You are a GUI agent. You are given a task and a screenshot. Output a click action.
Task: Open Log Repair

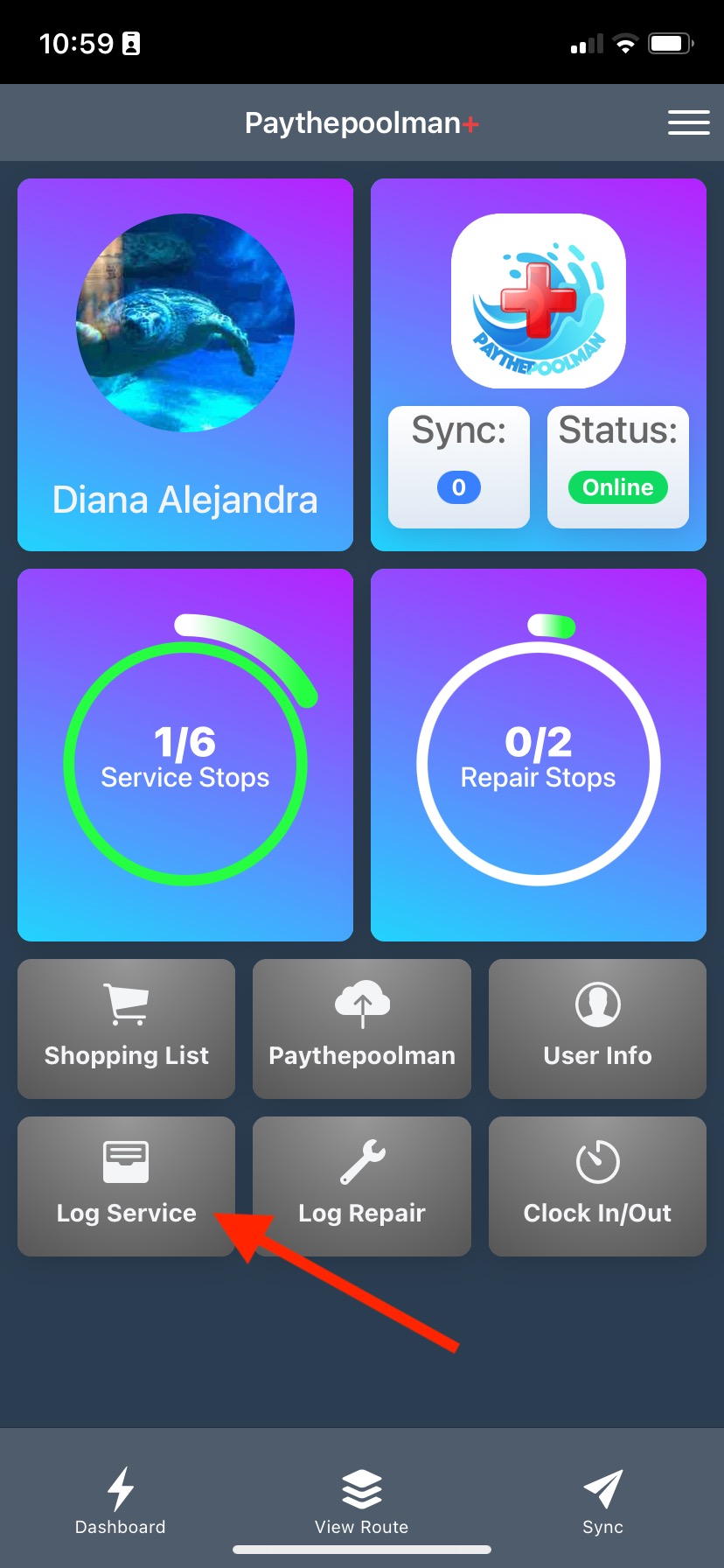coord(362,1186)
